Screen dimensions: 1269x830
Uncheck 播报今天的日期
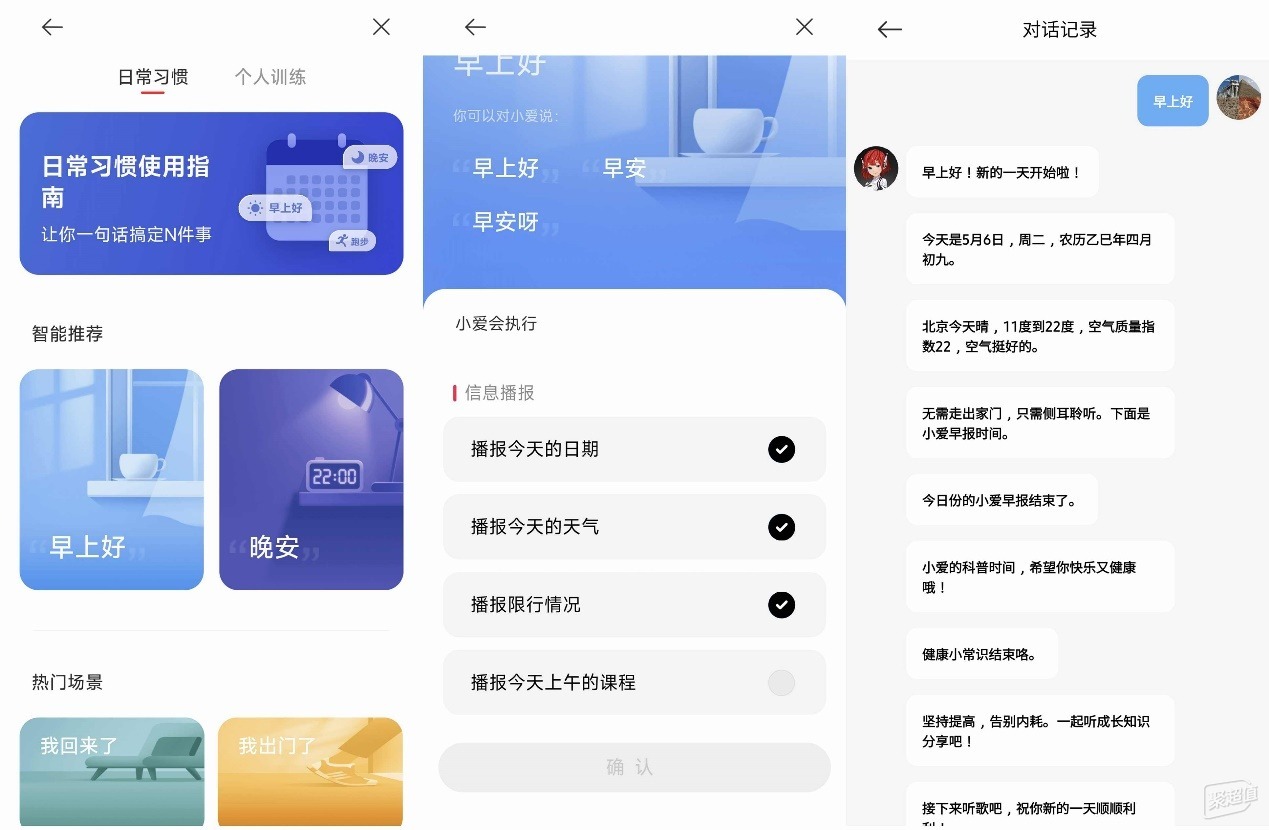tap(781, 449)
